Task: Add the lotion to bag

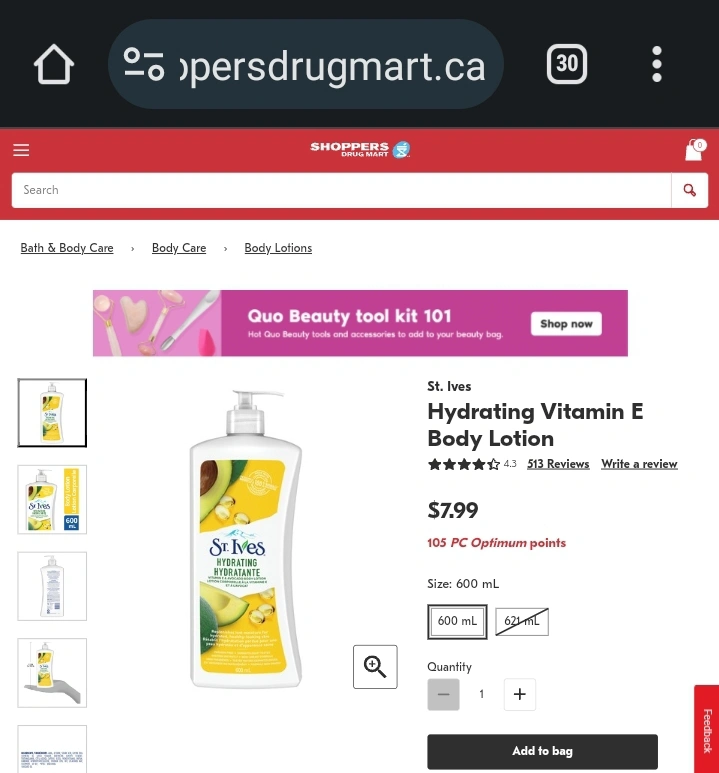Action: [x=542, y=751]
